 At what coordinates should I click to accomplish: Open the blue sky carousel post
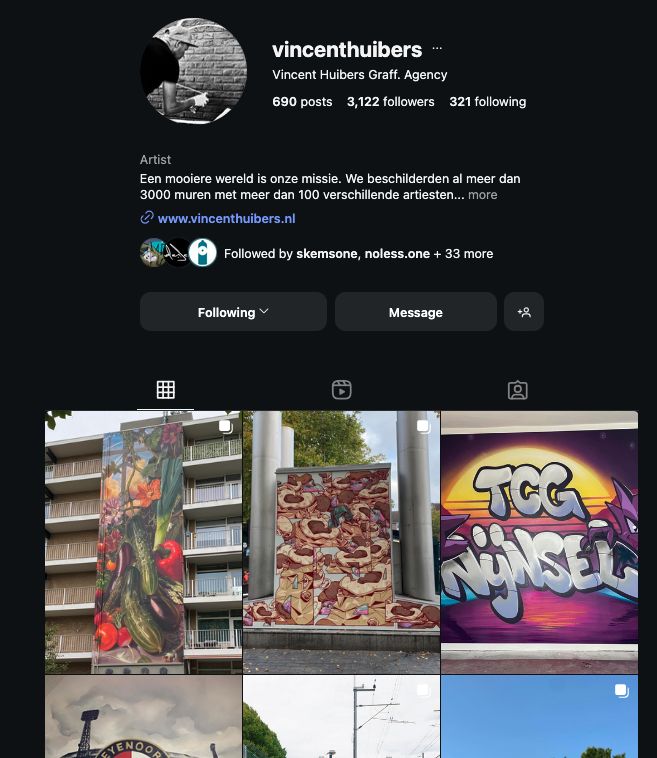539,717
